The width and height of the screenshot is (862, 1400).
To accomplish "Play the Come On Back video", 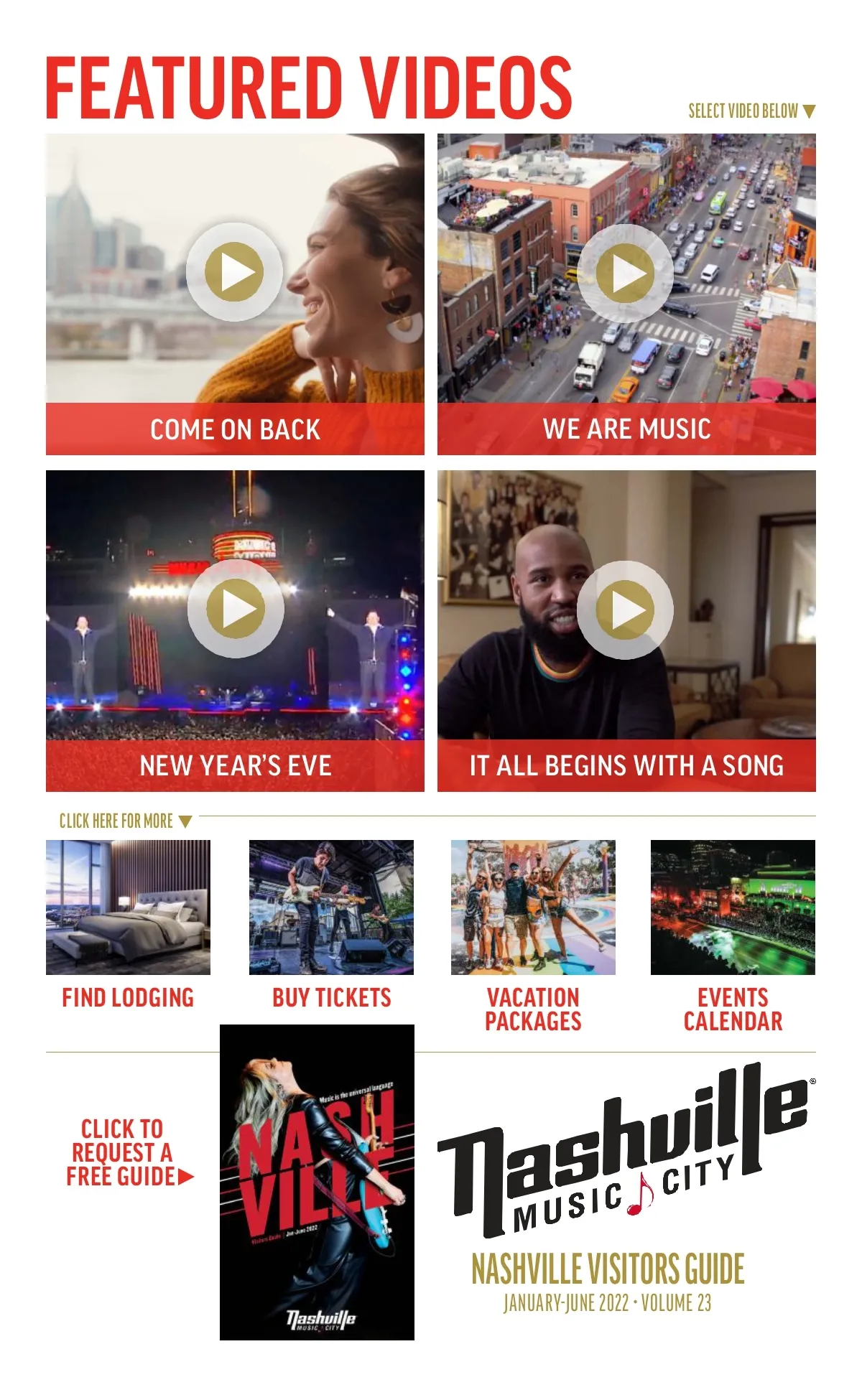I will point(234,272).
